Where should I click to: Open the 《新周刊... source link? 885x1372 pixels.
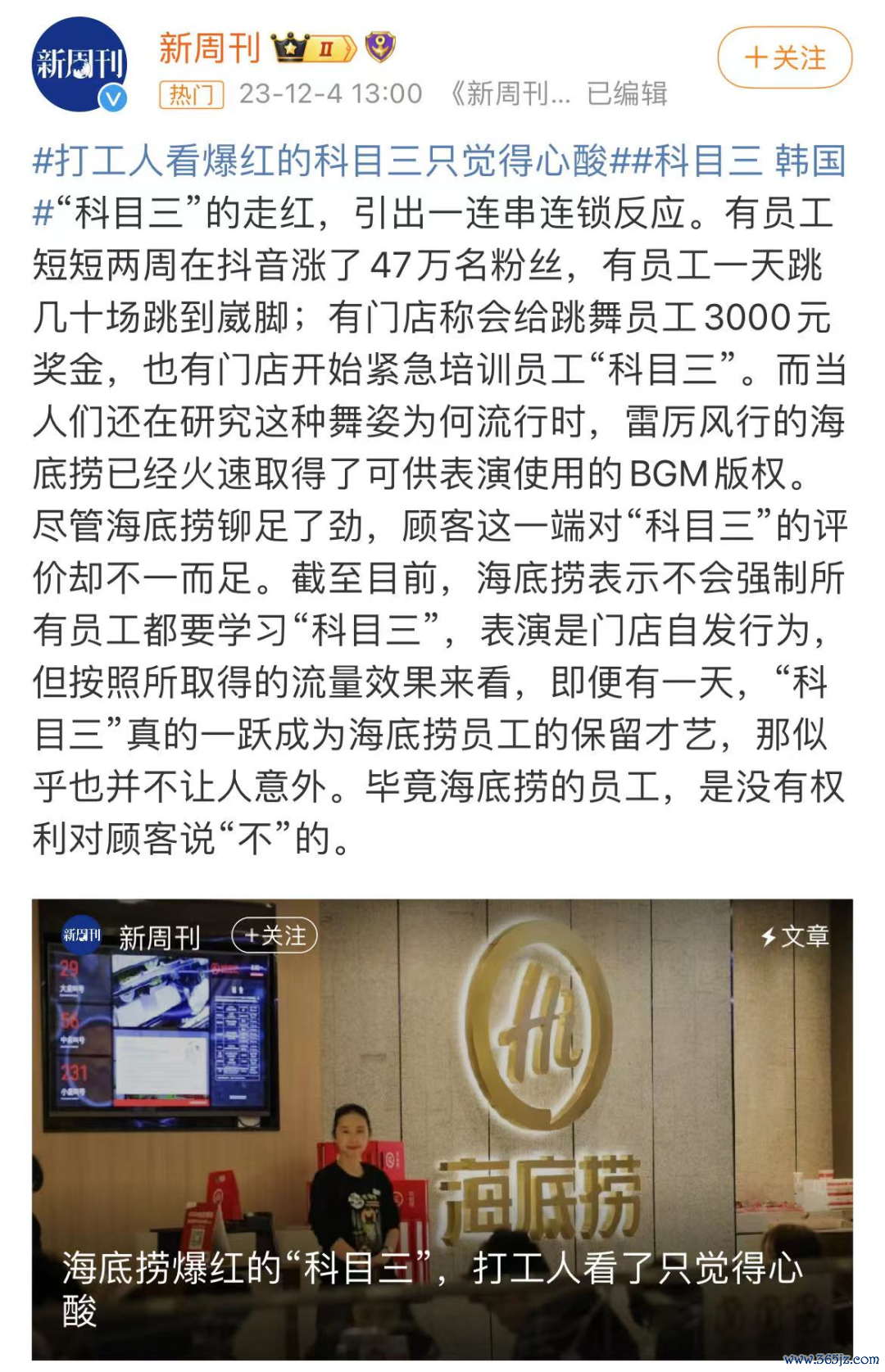tap(510, 94)
